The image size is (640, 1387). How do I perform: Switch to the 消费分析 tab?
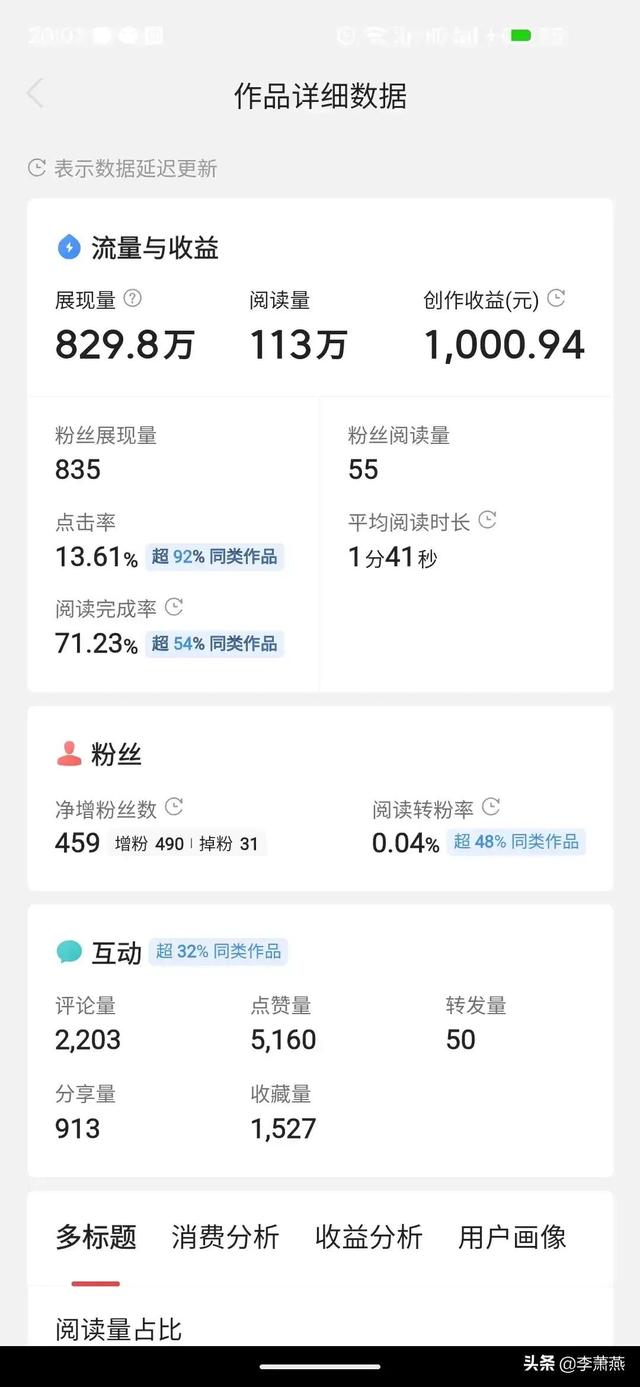pyautogui.click(x=225, y=1237)
